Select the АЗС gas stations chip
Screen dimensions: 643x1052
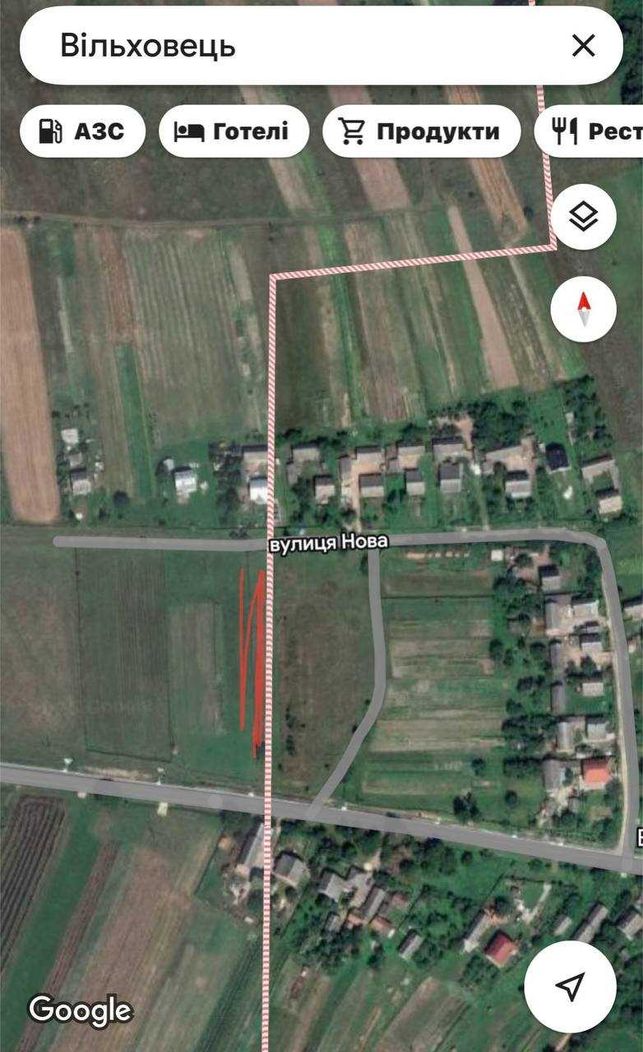(x=83, y=131)
